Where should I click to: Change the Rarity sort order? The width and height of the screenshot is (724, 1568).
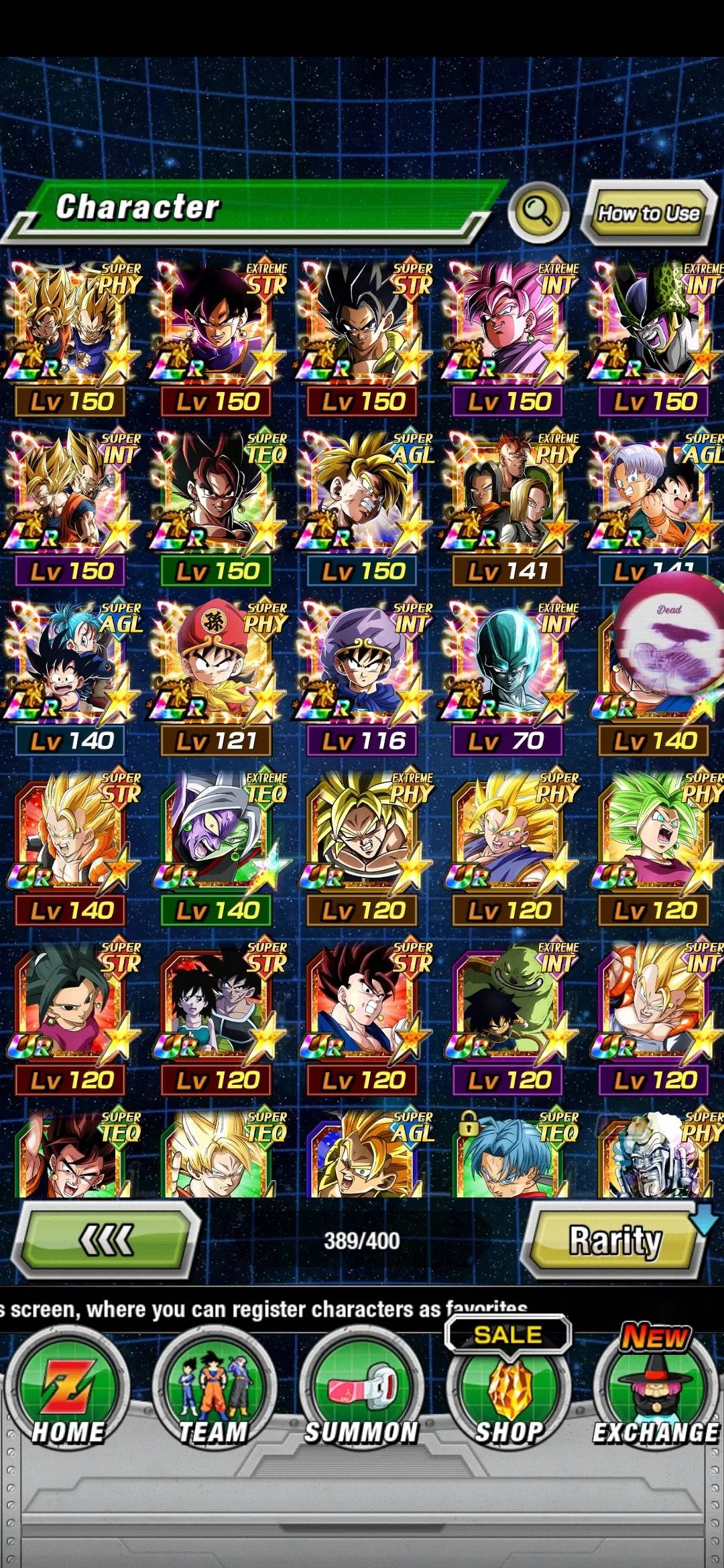click(615, 1240)
